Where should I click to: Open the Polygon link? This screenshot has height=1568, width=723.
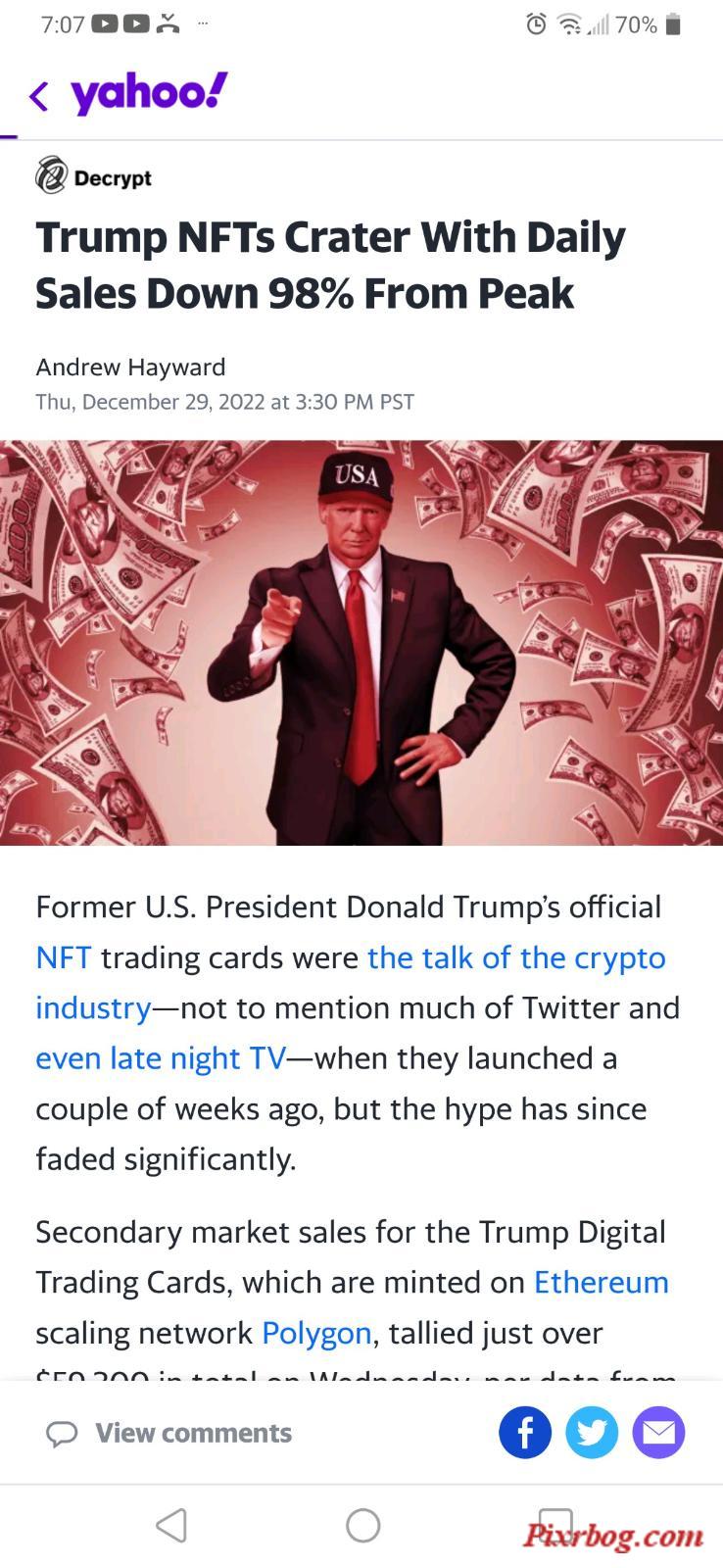point(316,1333)
